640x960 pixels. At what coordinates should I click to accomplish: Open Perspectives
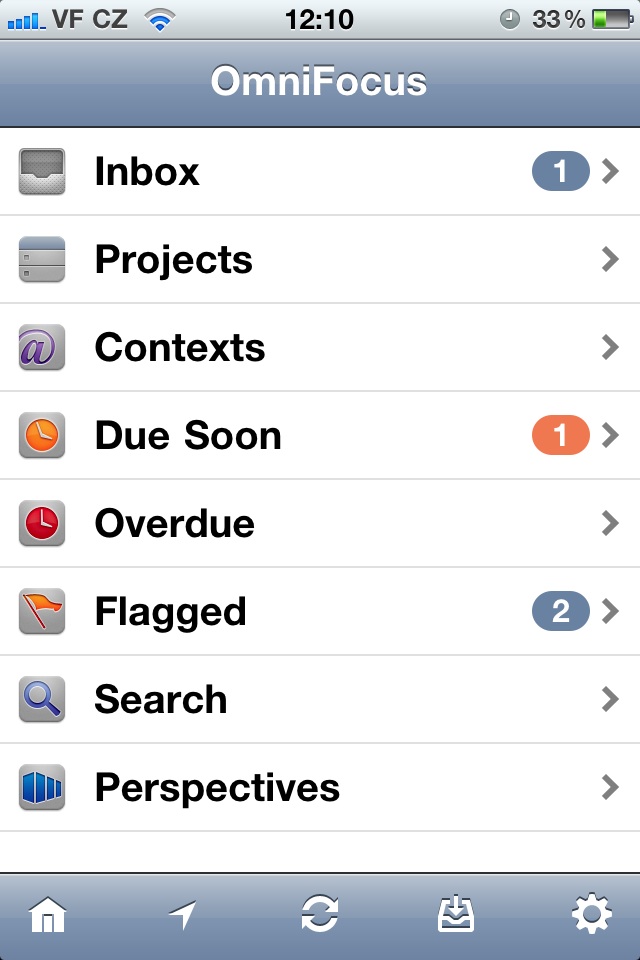tap(320, 788)
